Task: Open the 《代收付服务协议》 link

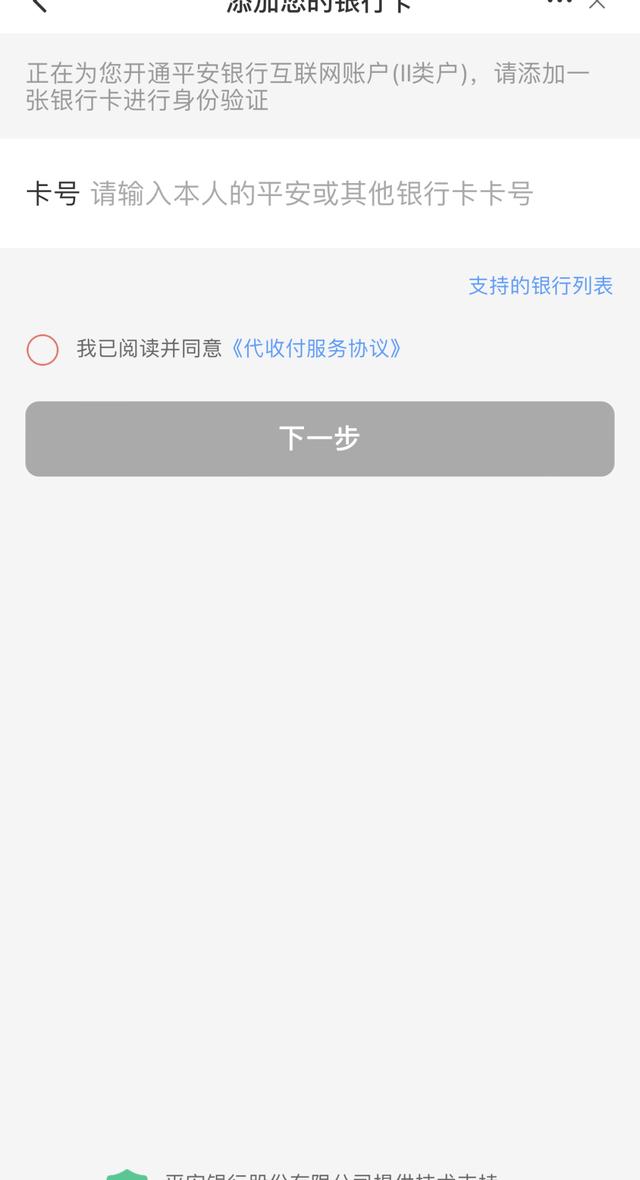Action: pos(317,348)
